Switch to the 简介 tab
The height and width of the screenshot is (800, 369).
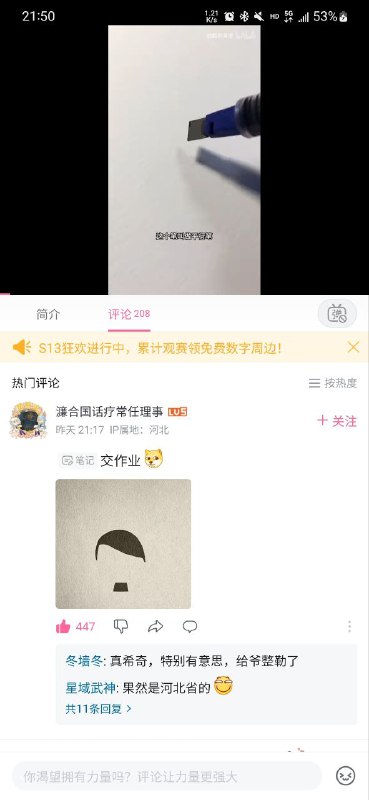[x=48, y=314]
